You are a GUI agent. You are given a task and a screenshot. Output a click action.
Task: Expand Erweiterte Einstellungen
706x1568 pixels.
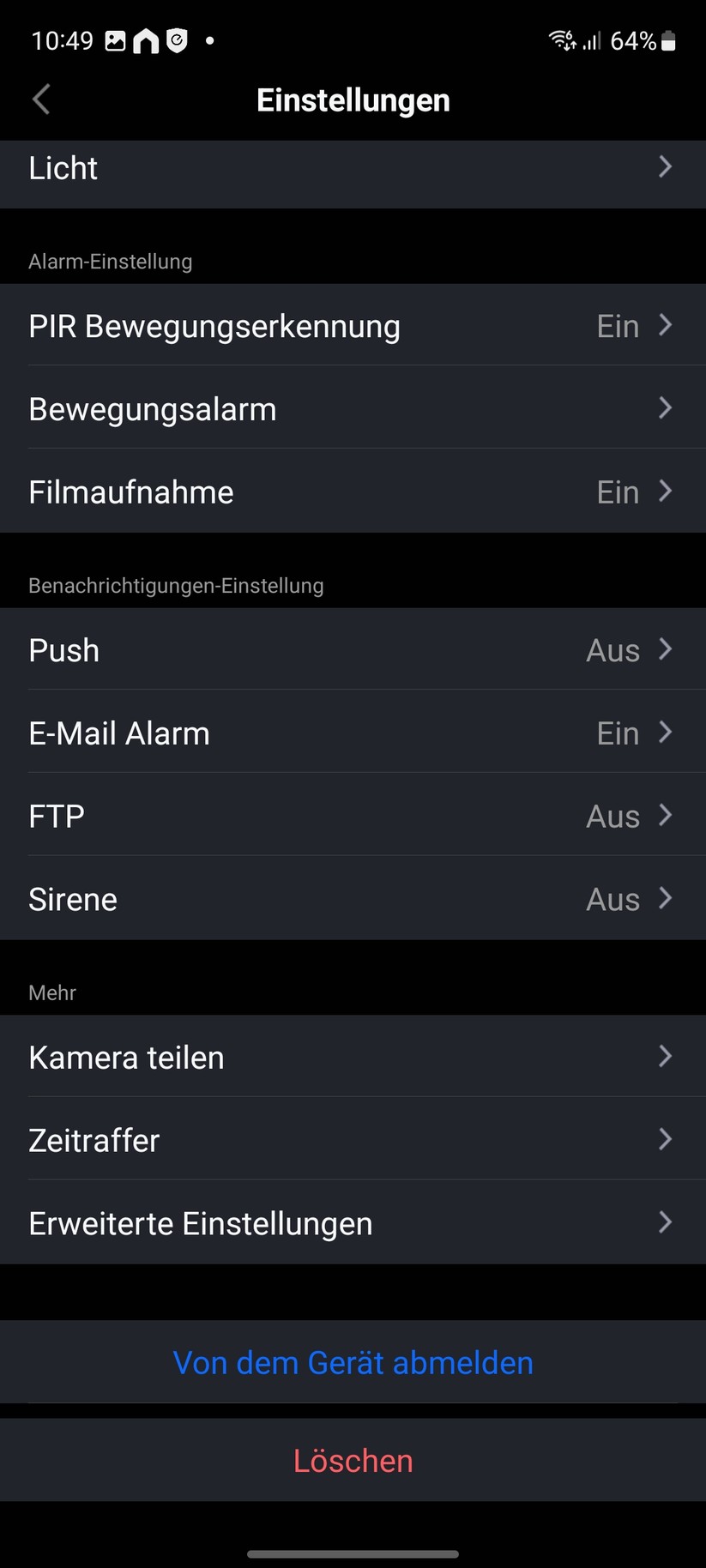[353, 1222]
